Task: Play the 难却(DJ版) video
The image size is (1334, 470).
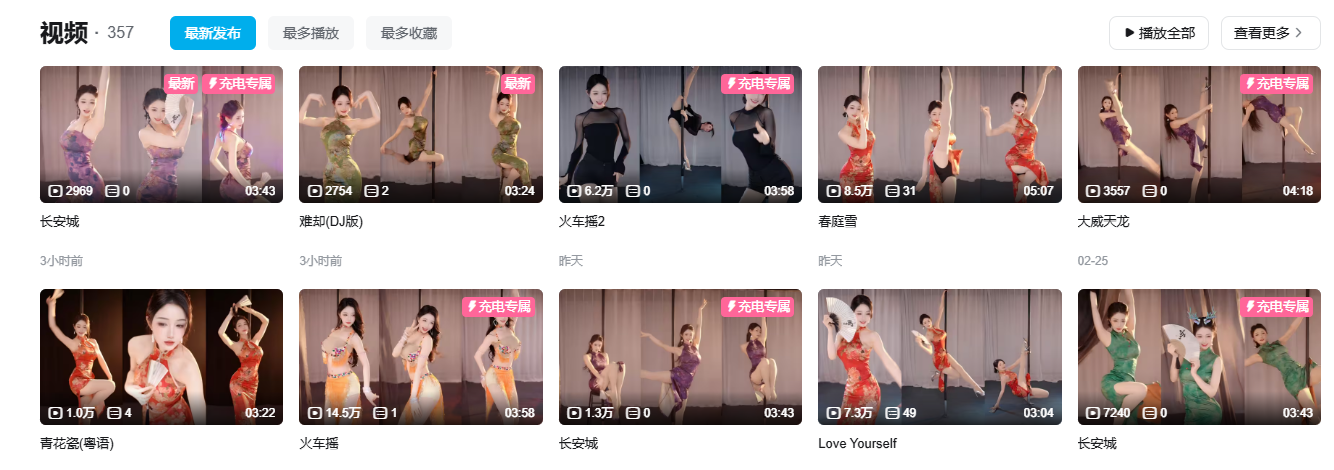Action: pyautogui.click(x=420, y=135)
